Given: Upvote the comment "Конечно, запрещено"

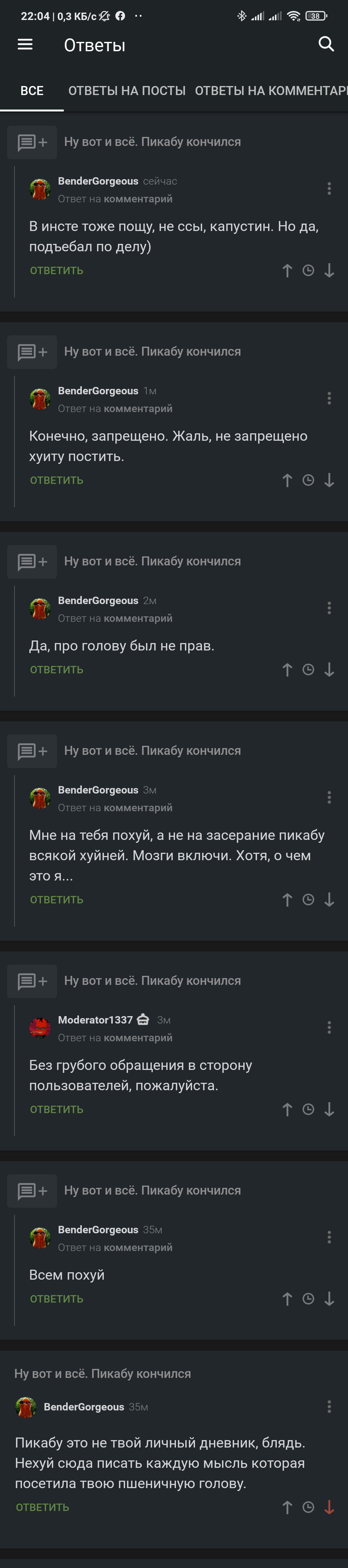Looking at the screenshot, I should (287, 480).
